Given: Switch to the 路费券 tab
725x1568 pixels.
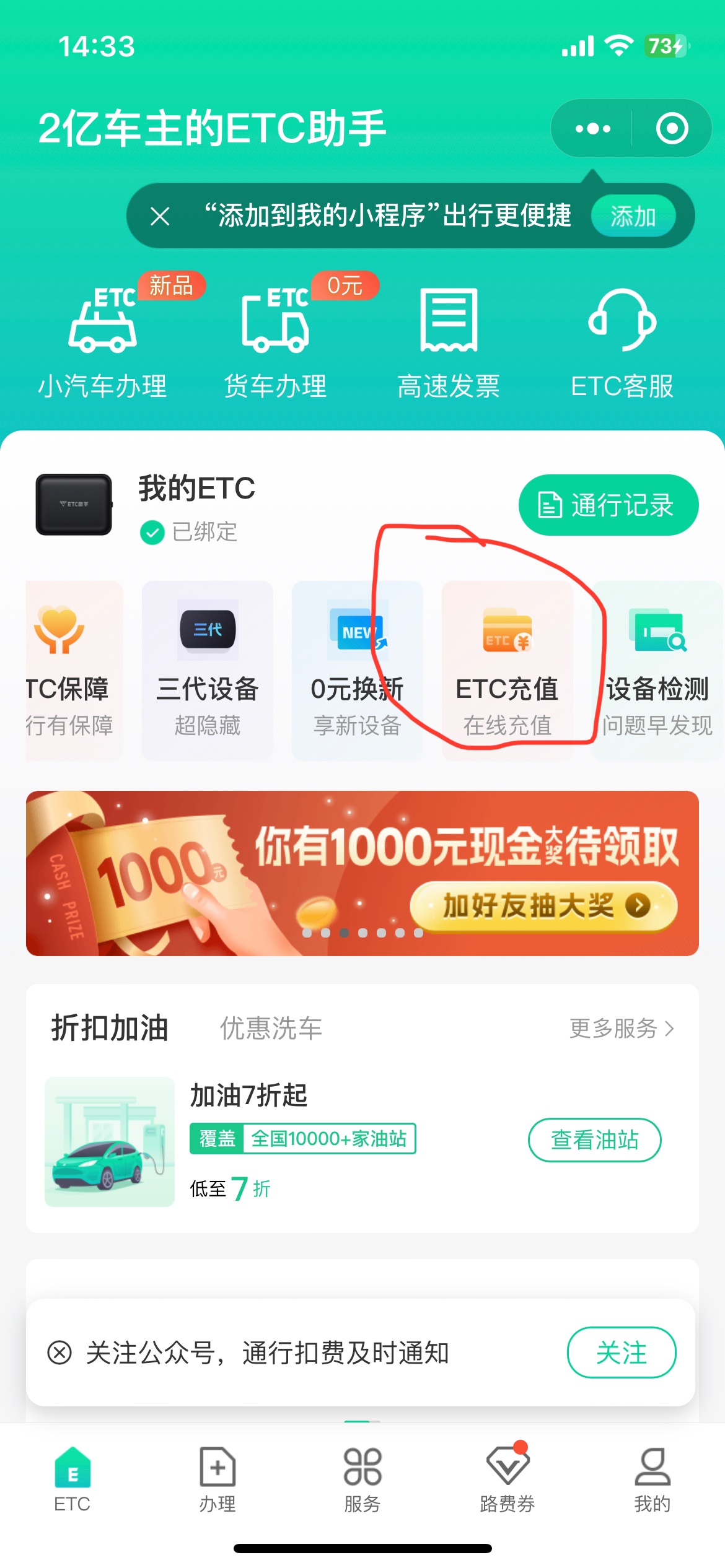Looking at the screenshot, I should tap(507, 1479).
